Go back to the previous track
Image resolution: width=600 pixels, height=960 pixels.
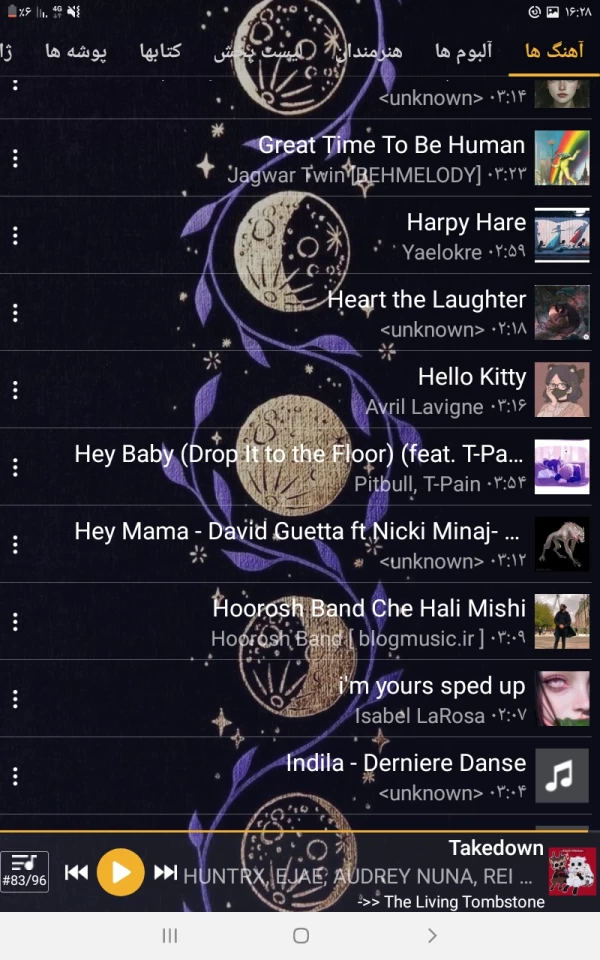(x=76, y=872)
